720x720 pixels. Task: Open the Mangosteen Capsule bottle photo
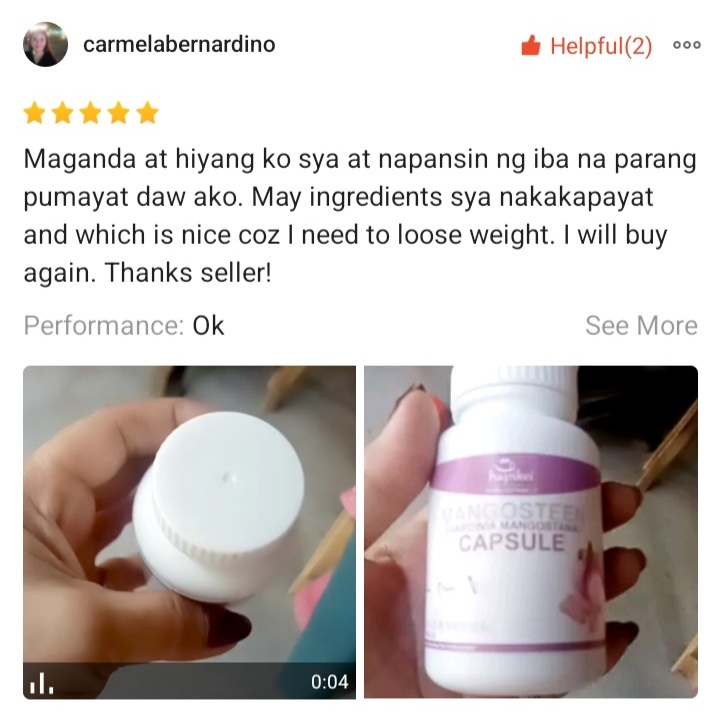pyautogui.click(x=531, y=532)
